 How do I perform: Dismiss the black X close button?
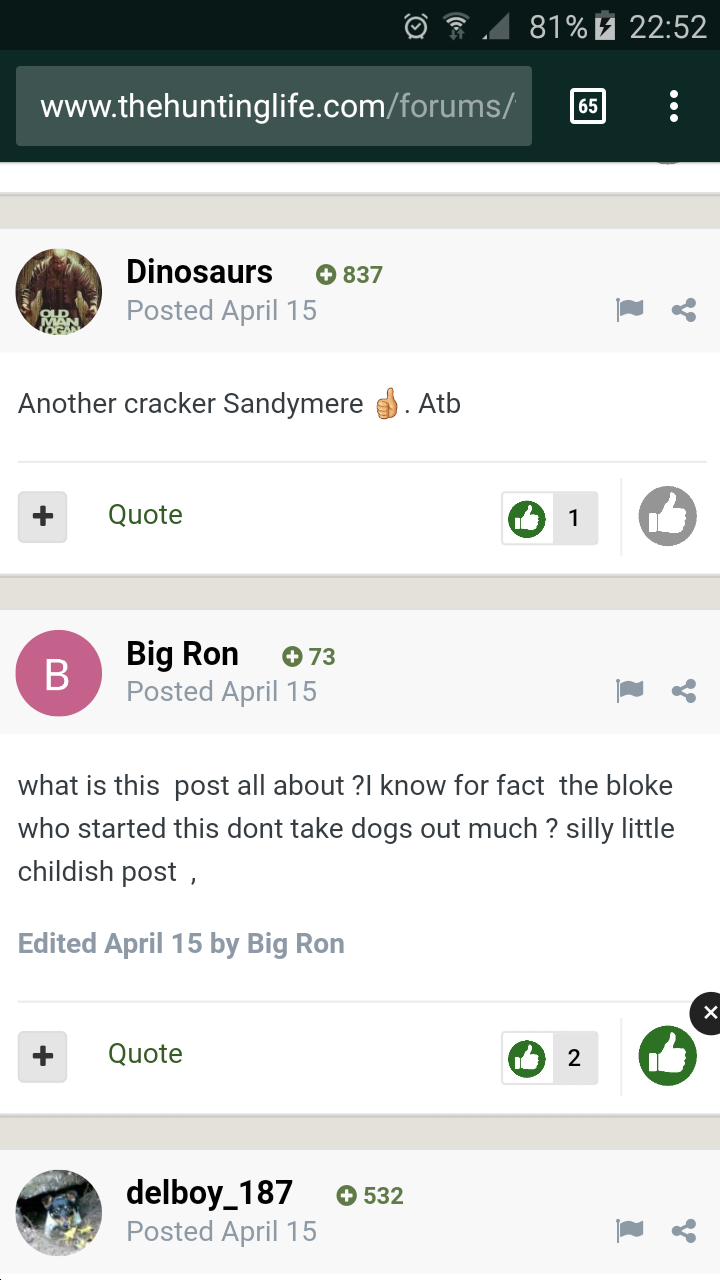708,1013
